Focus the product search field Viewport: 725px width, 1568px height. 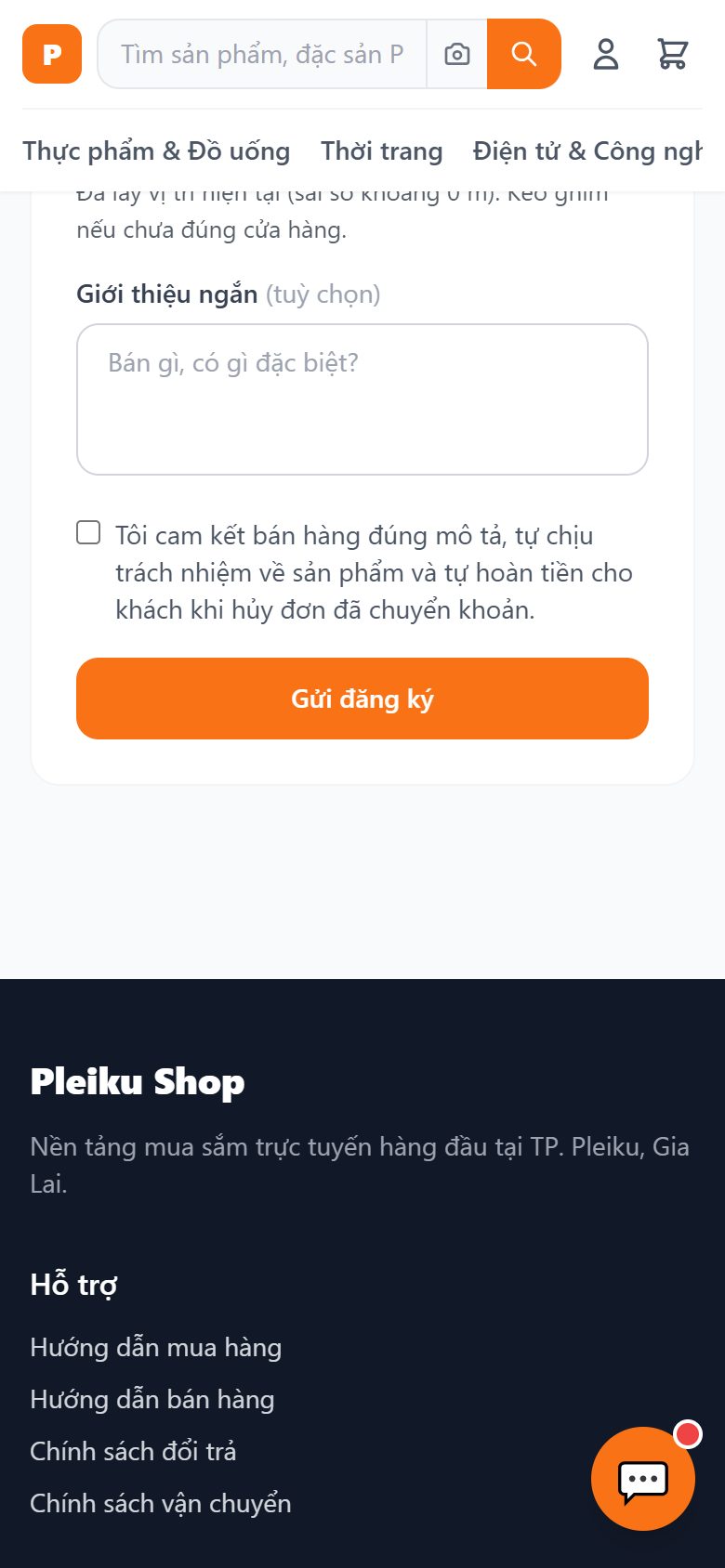(x=262, y=54)
